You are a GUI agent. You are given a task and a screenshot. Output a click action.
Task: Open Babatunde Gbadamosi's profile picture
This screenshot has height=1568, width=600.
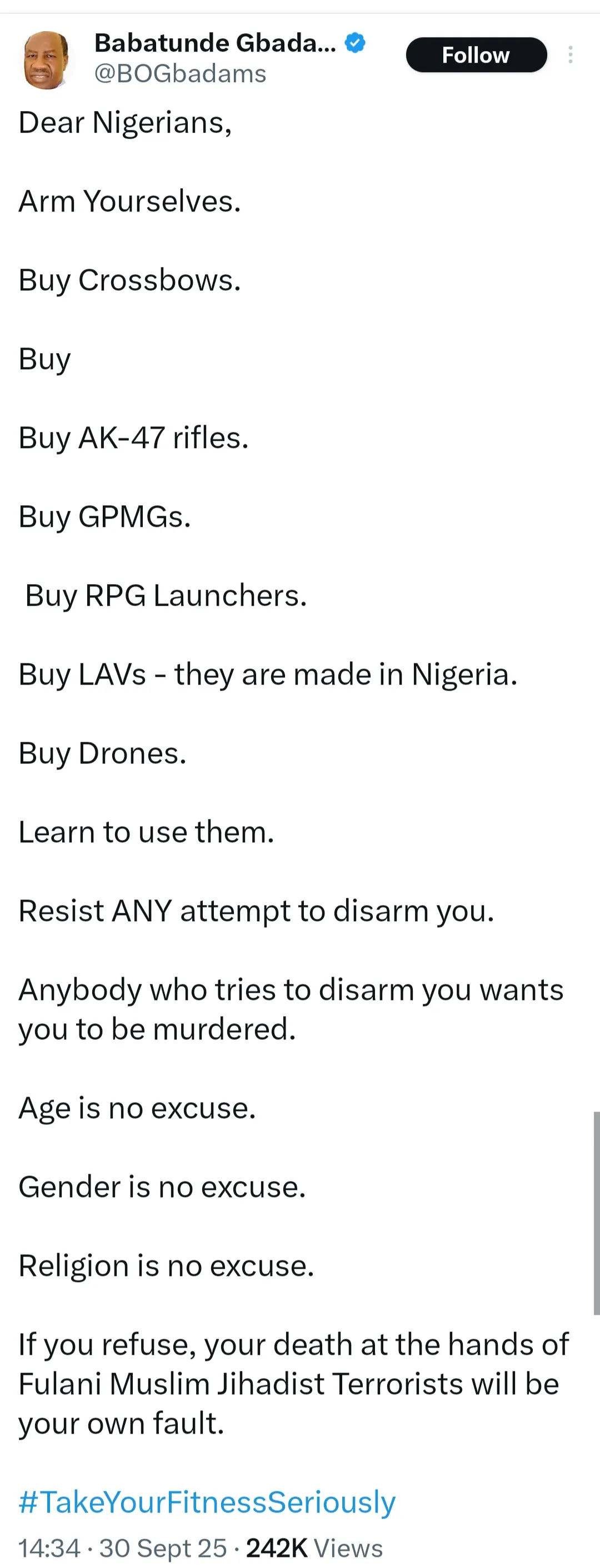click(46, 59)
